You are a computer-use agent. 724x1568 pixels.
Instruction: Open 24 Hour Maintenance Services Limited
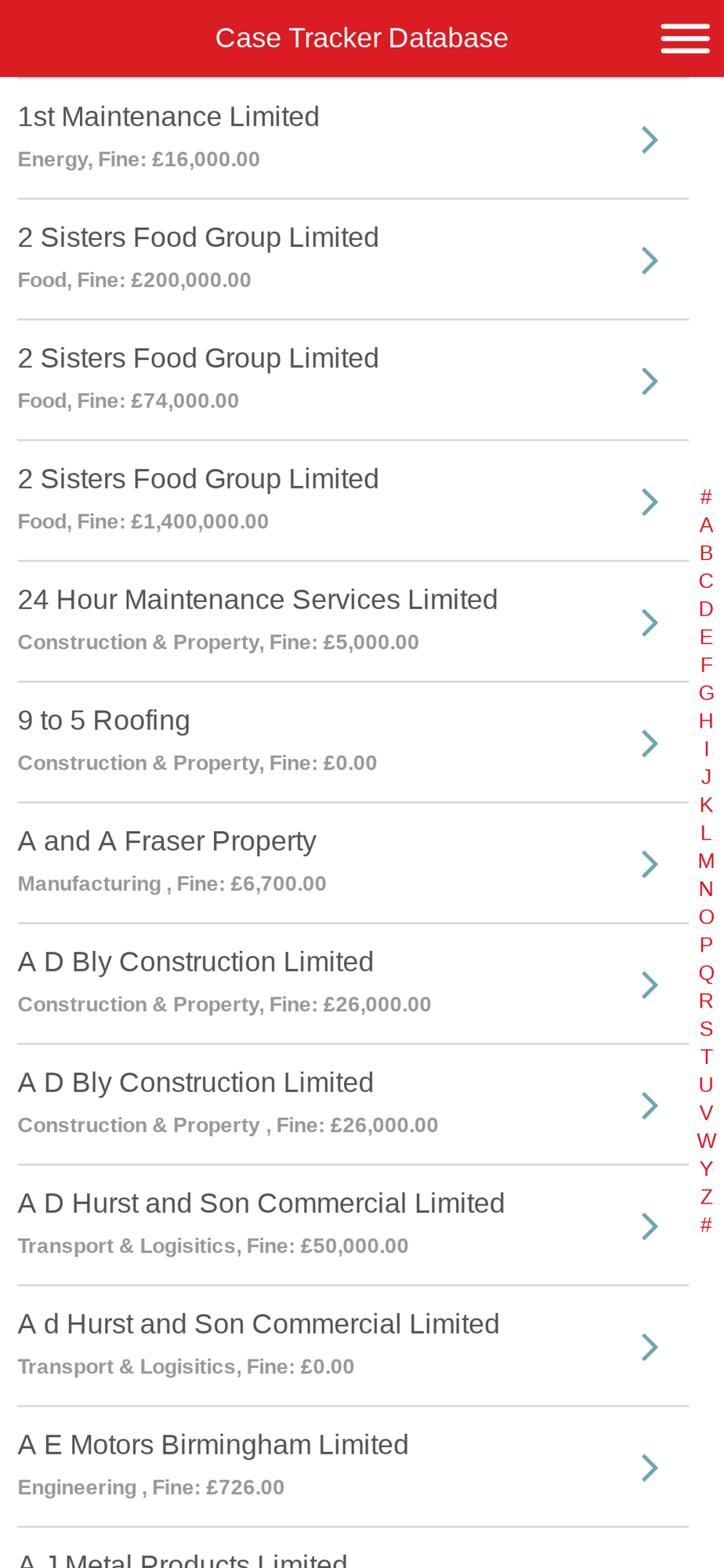coord(353,622)
